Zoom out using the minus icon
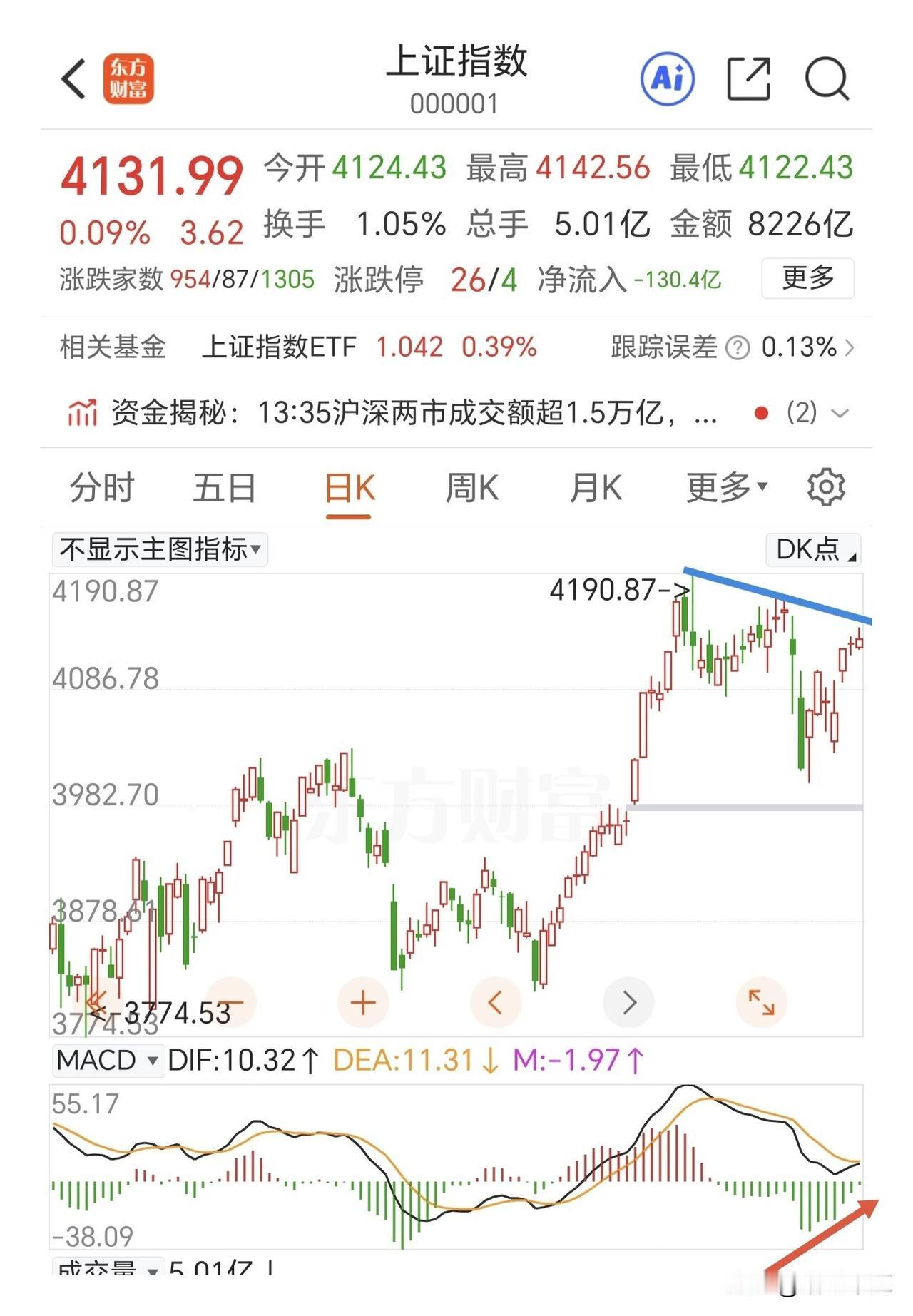Screen dimensions: 913x1316 230,1001
